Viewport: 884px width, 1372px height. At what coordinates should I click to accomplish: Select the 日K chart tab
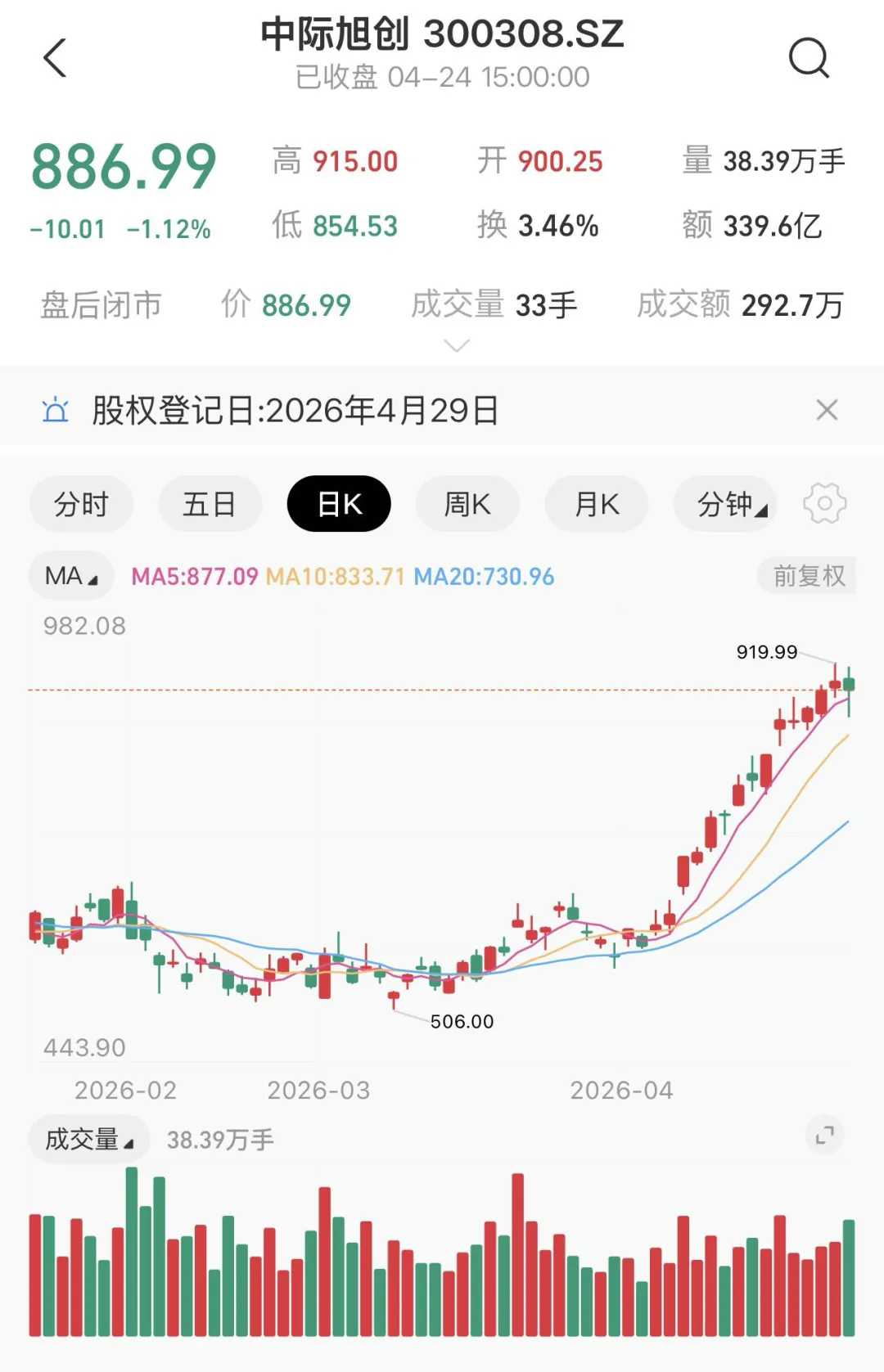[339, 504]
